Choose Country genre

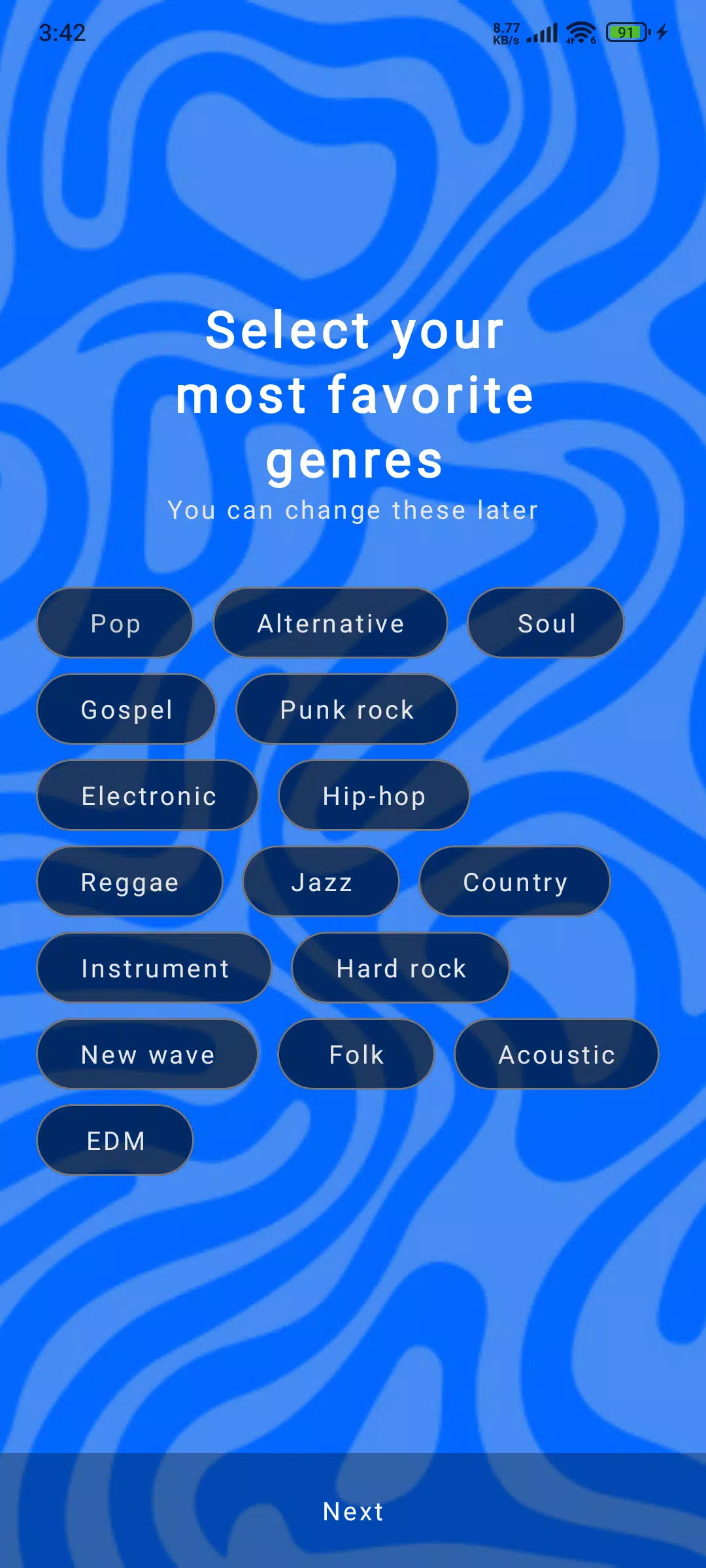pyautogui.click(x=514, y=881)
